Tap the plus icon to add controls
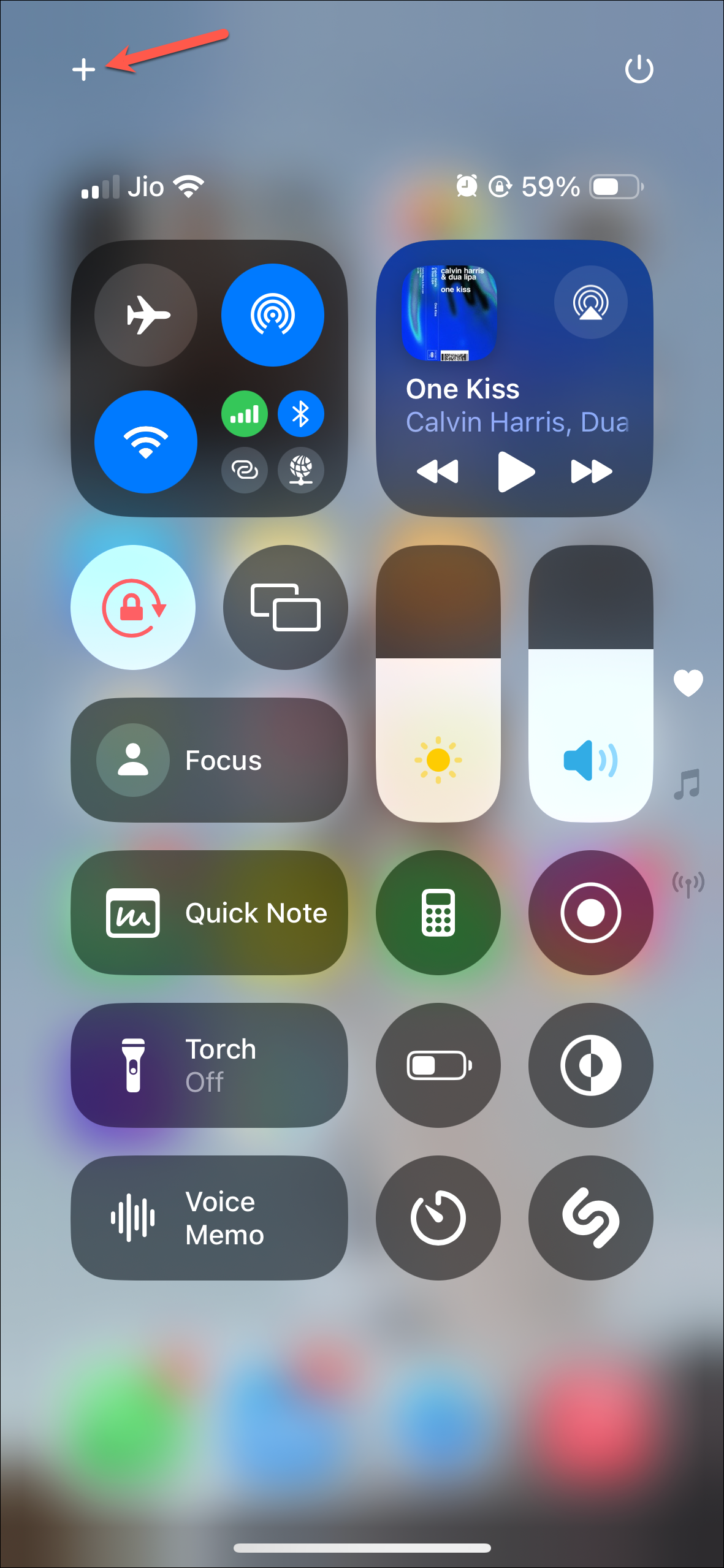 coord(83,69)
